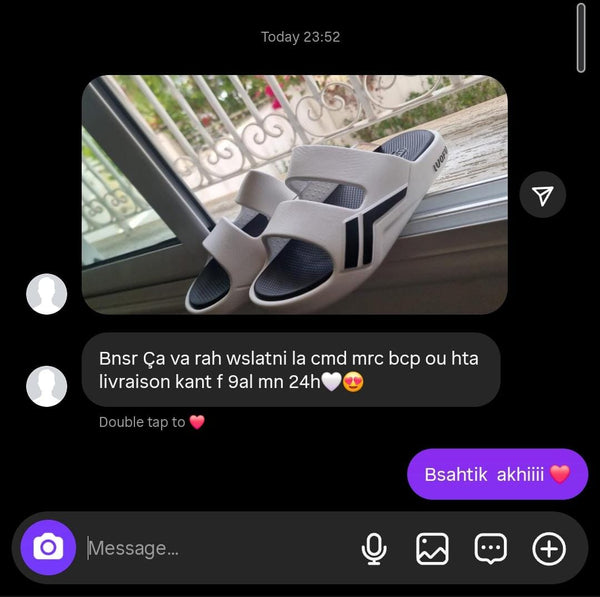This screenshot has height=597, width=600.
Task: Share the sandal photo via arrow icon
Action: click(x=542, y=196)
